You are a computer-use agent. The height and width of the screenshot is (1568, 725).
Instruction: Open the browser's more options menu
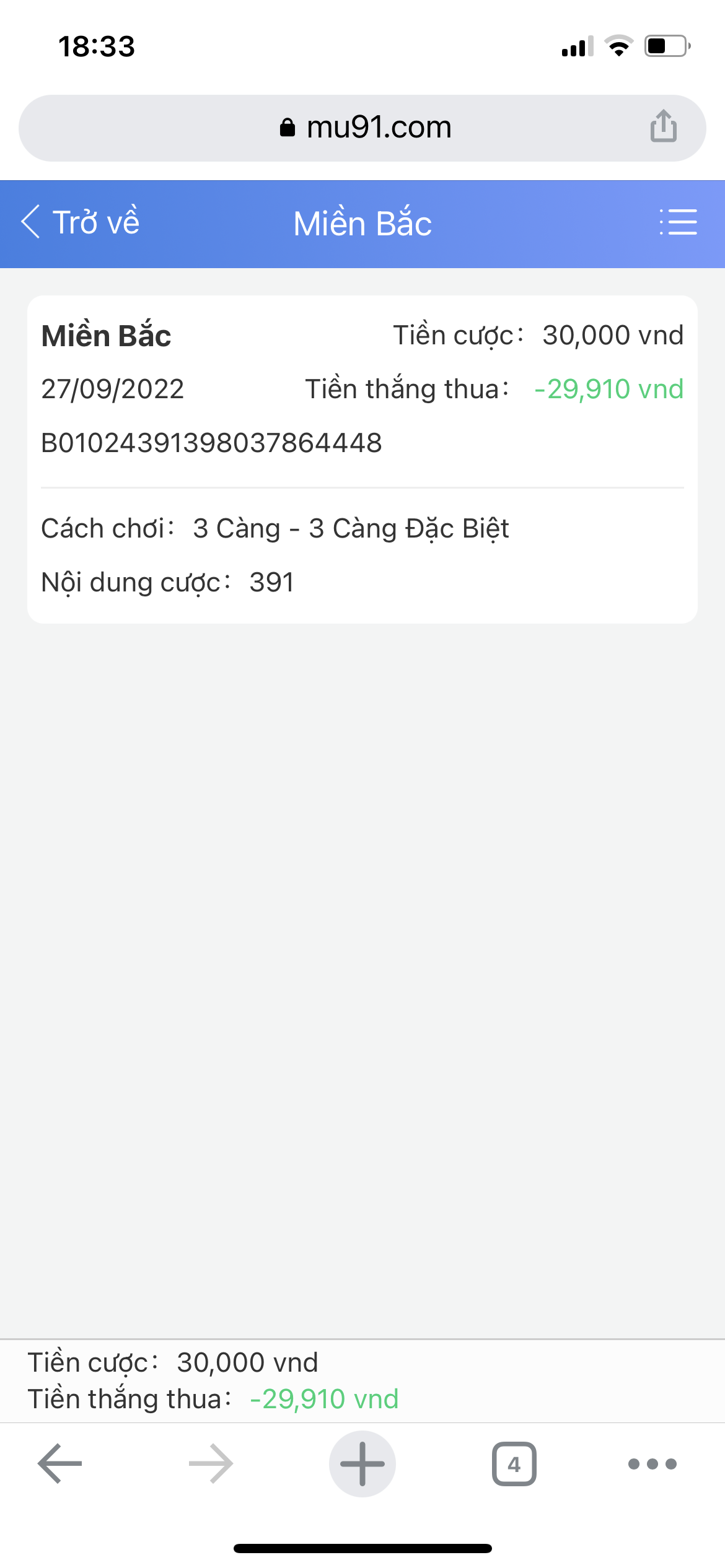(652, 1464)
